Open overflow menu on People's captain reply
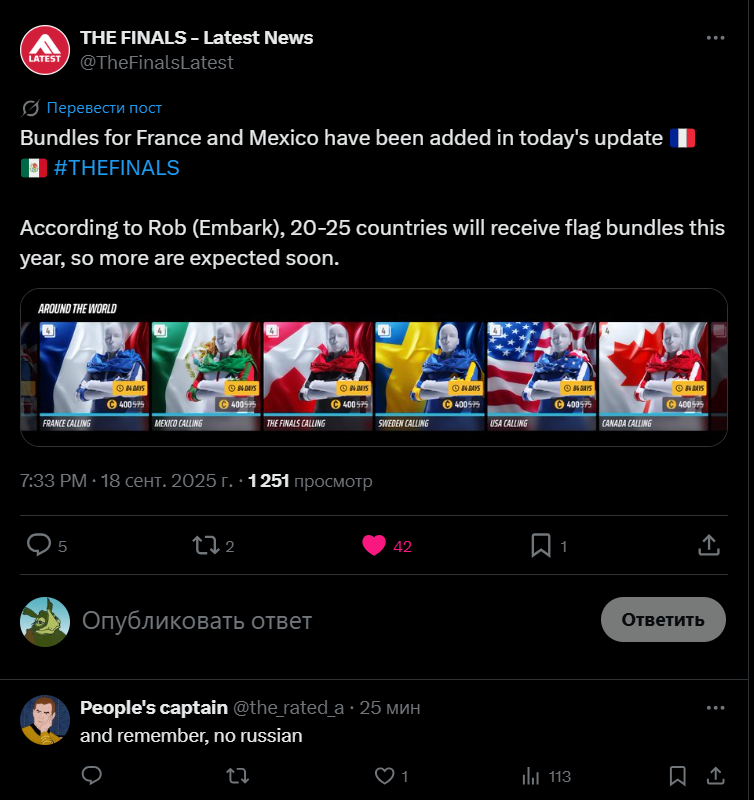Screen dimensions: 754x800 pyautogui.click(x=715, y=708)
